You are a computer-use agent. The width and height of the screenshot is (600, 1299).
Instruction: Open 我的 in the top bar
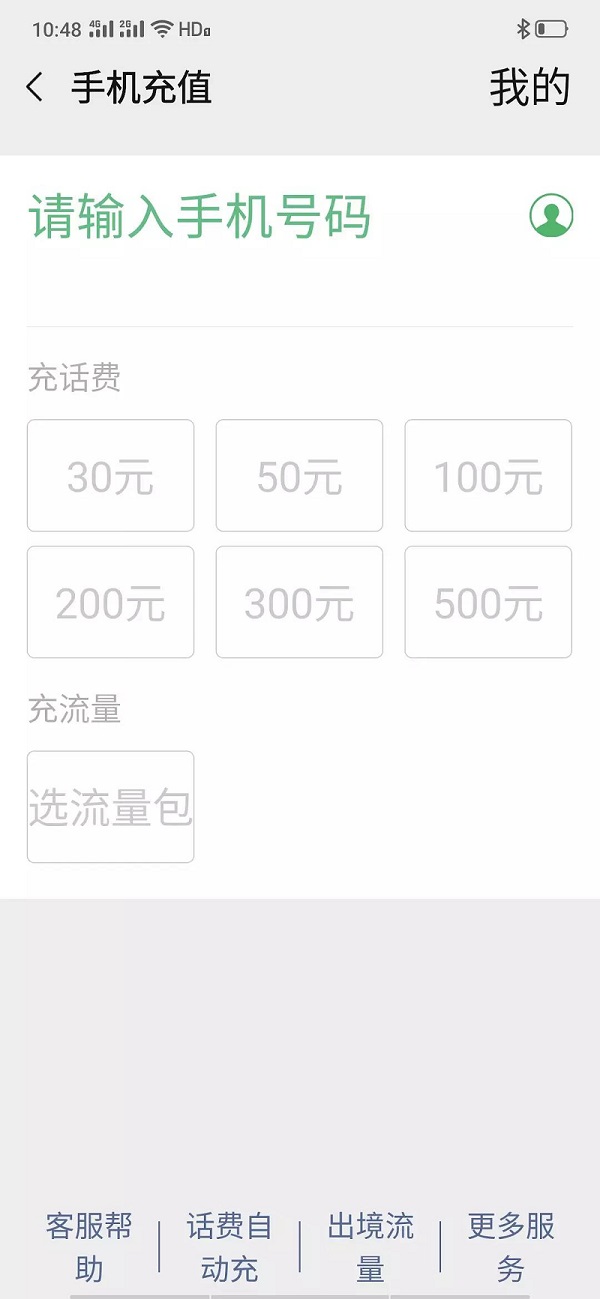click(x=530, y=88)
